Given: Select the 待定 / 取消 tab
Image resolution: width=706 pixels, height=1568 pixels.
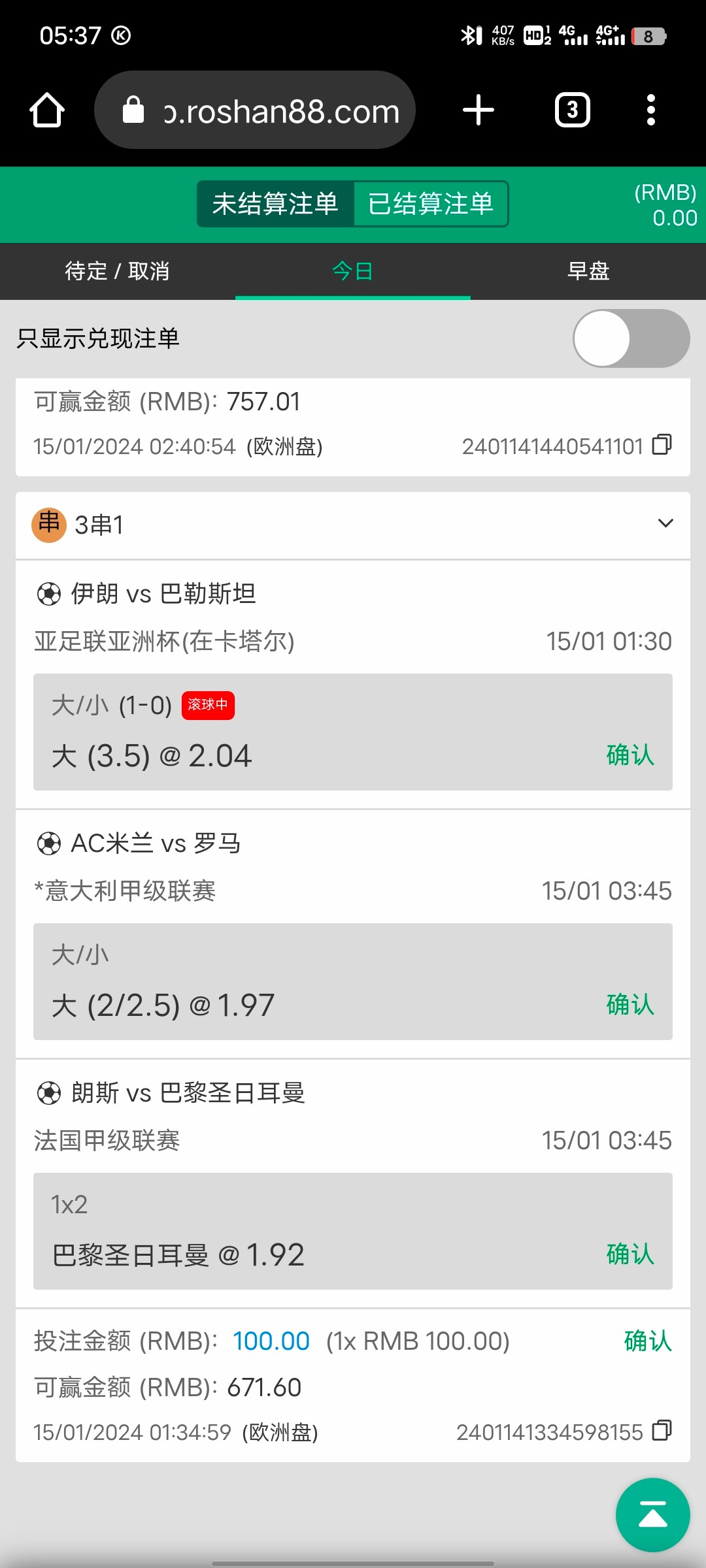Looking at the screenshot, I should [x=118, y=270].
